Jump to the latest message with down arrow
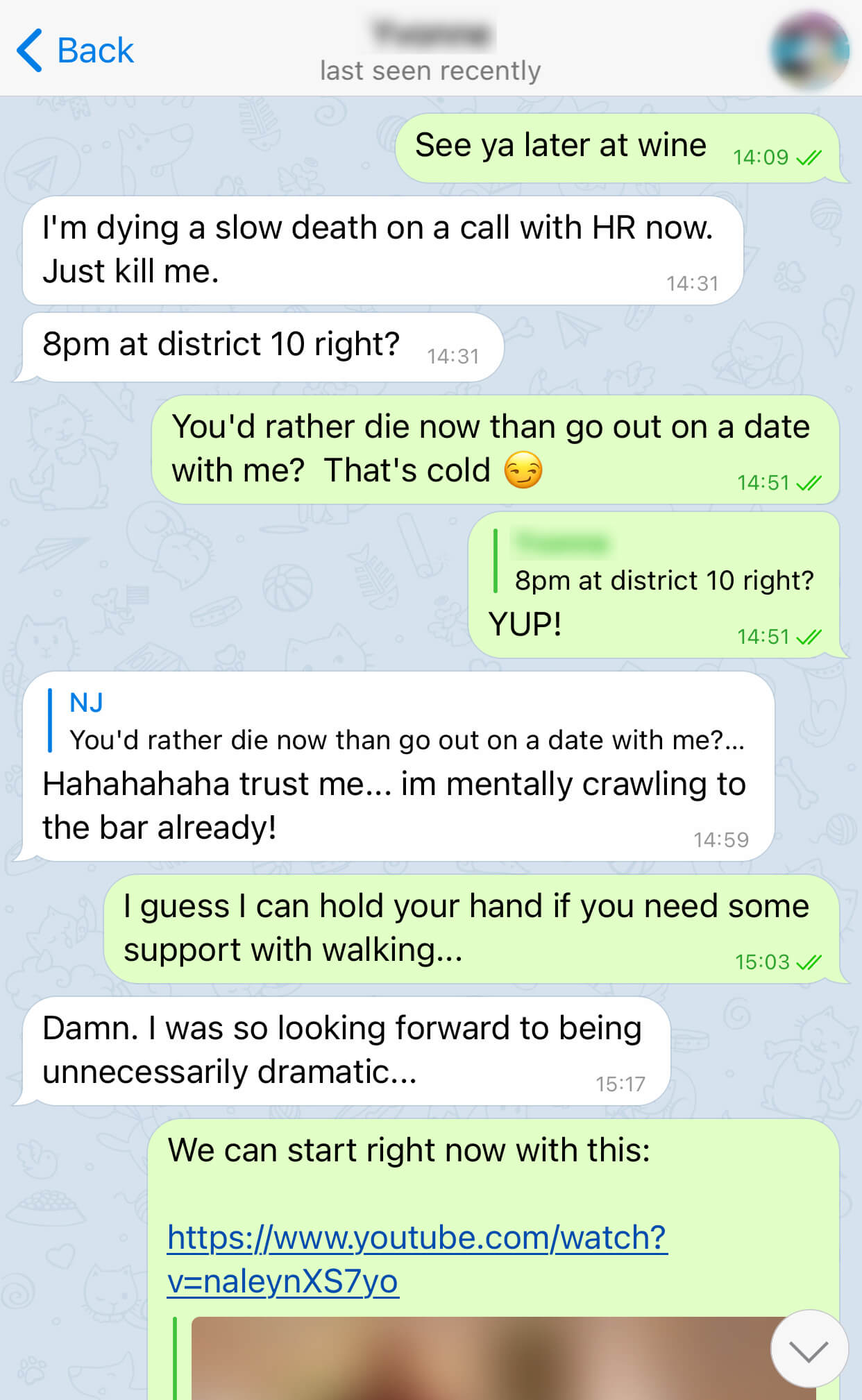The image size is (862, 1400). (x=809, y=1349)
